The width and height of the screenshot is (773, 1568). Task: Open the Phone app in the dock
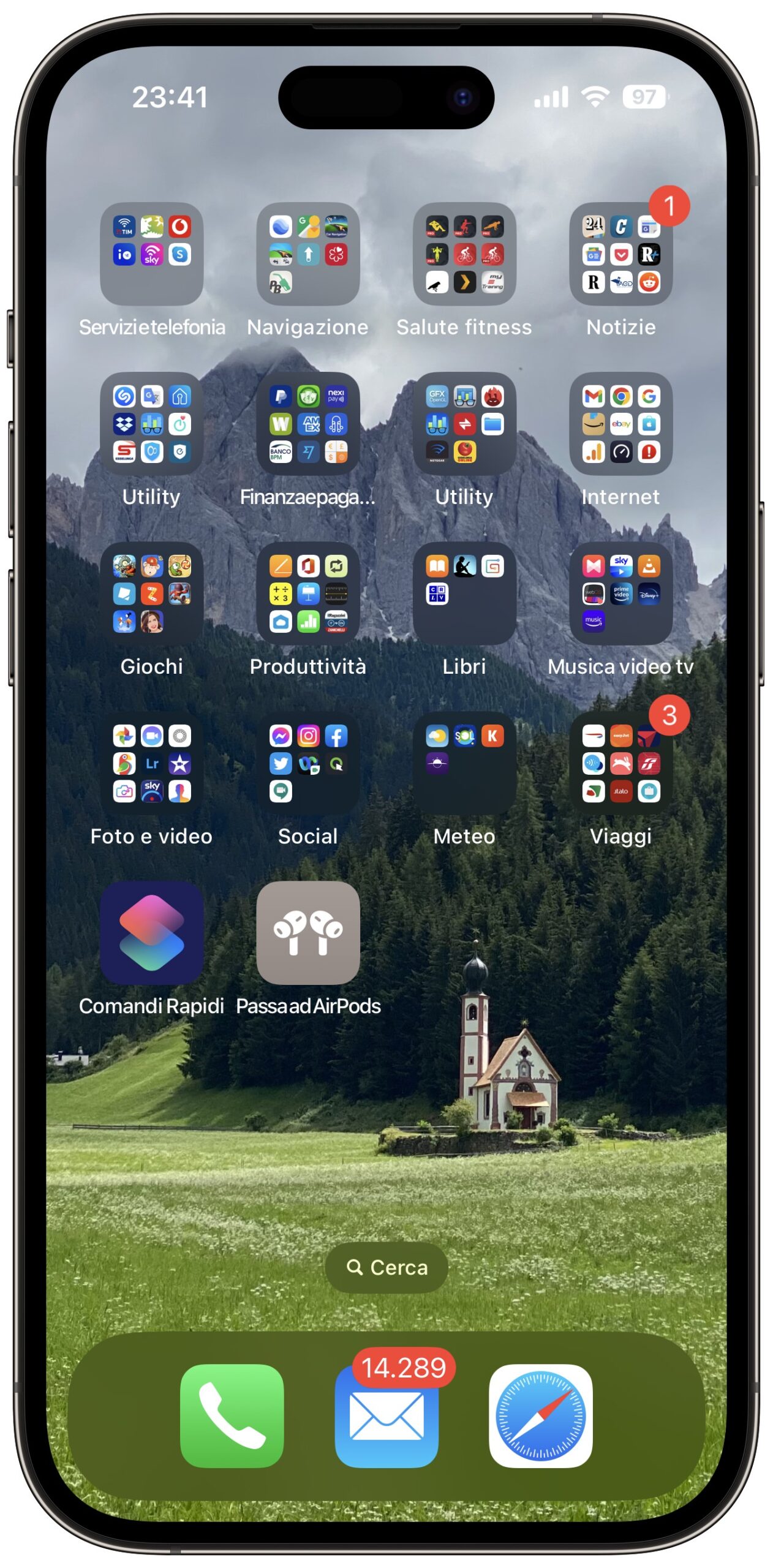tap(232, 1415)
